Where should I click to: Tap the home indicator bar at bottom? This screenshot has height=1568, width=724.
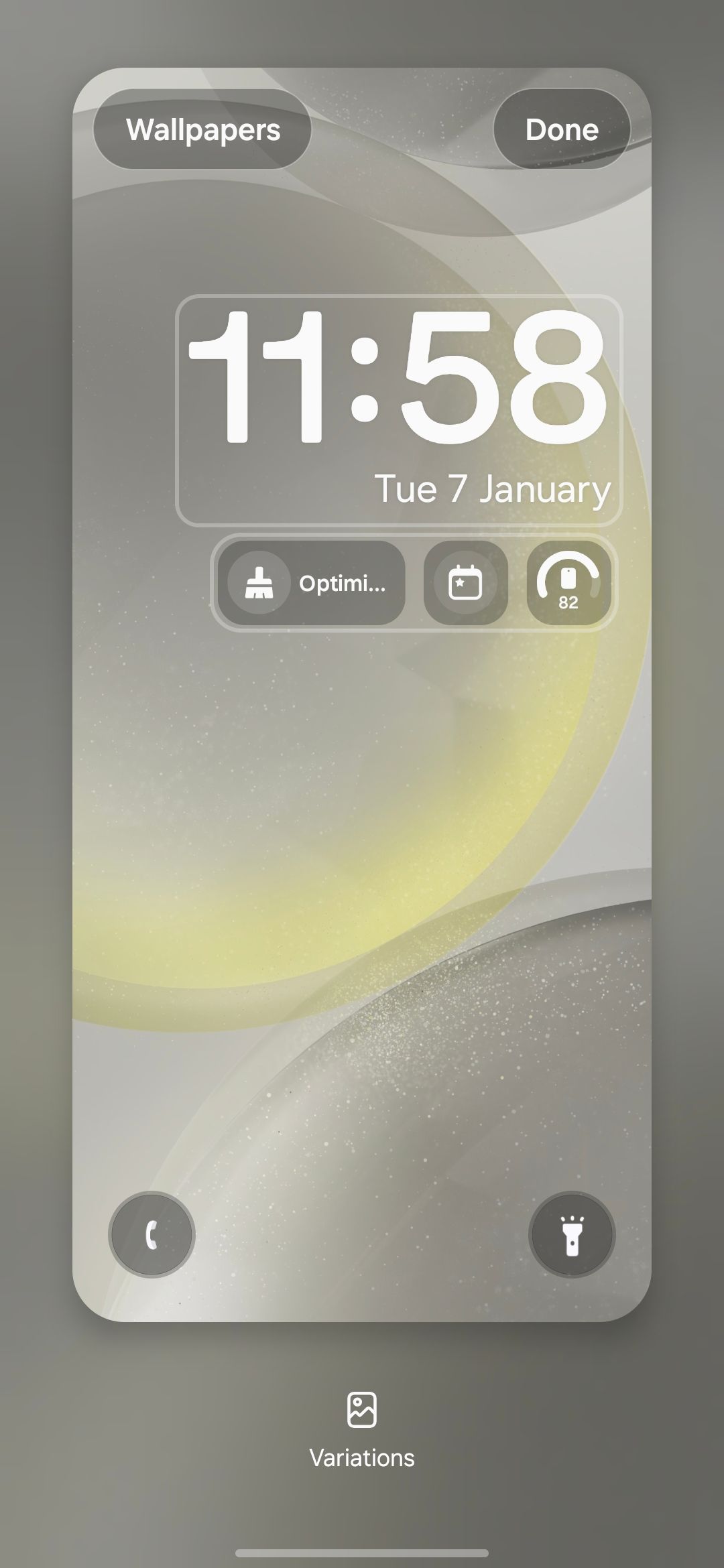362,1552
